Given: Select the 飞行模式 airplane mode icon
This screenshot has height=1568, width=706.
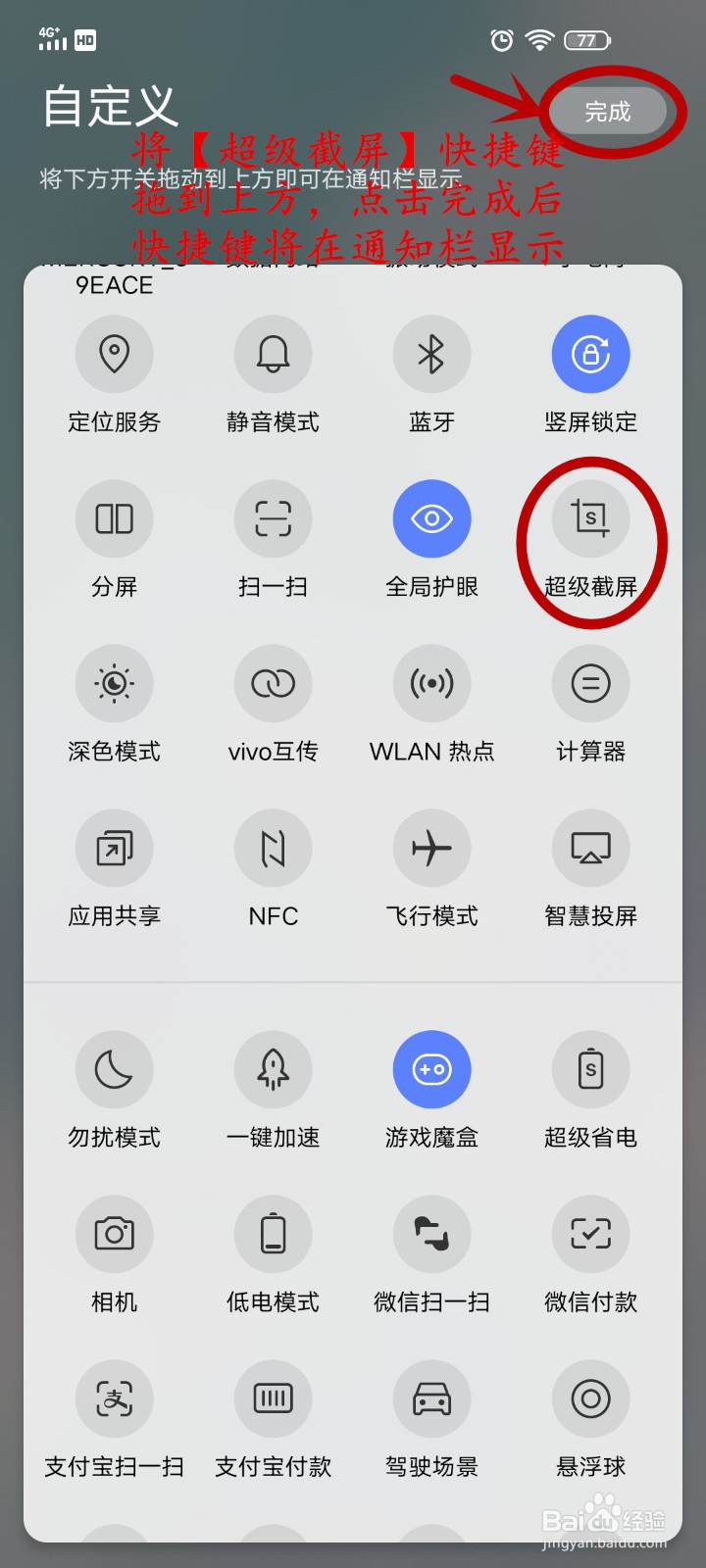Looking at the screenshot, I should click(x=432, y=848).
